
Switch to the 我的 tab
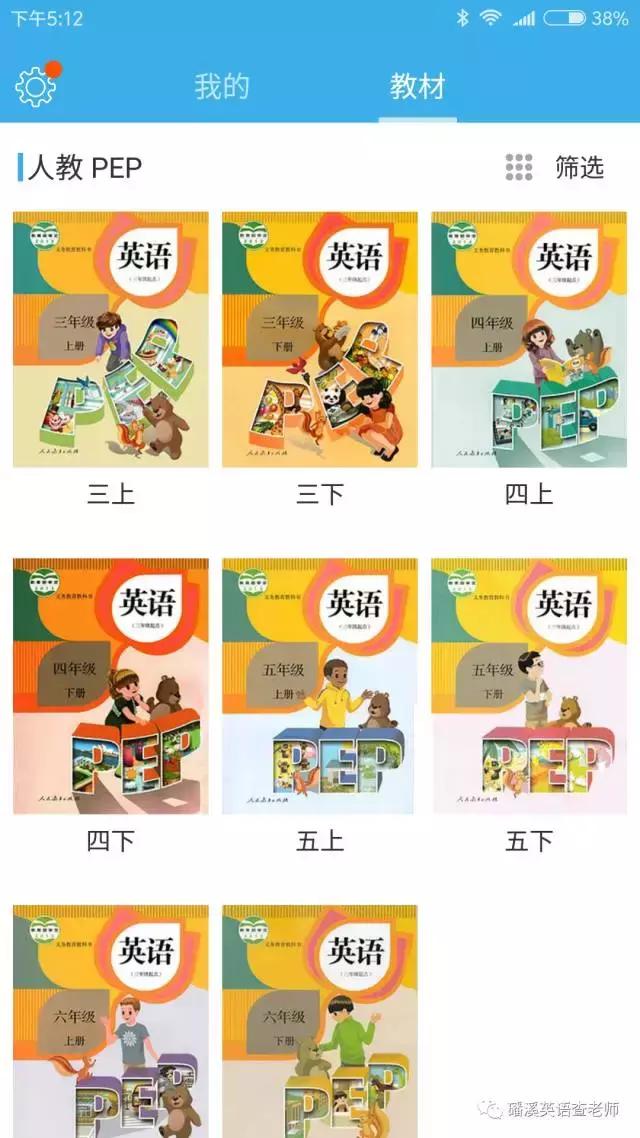click(x=221, y=87)
